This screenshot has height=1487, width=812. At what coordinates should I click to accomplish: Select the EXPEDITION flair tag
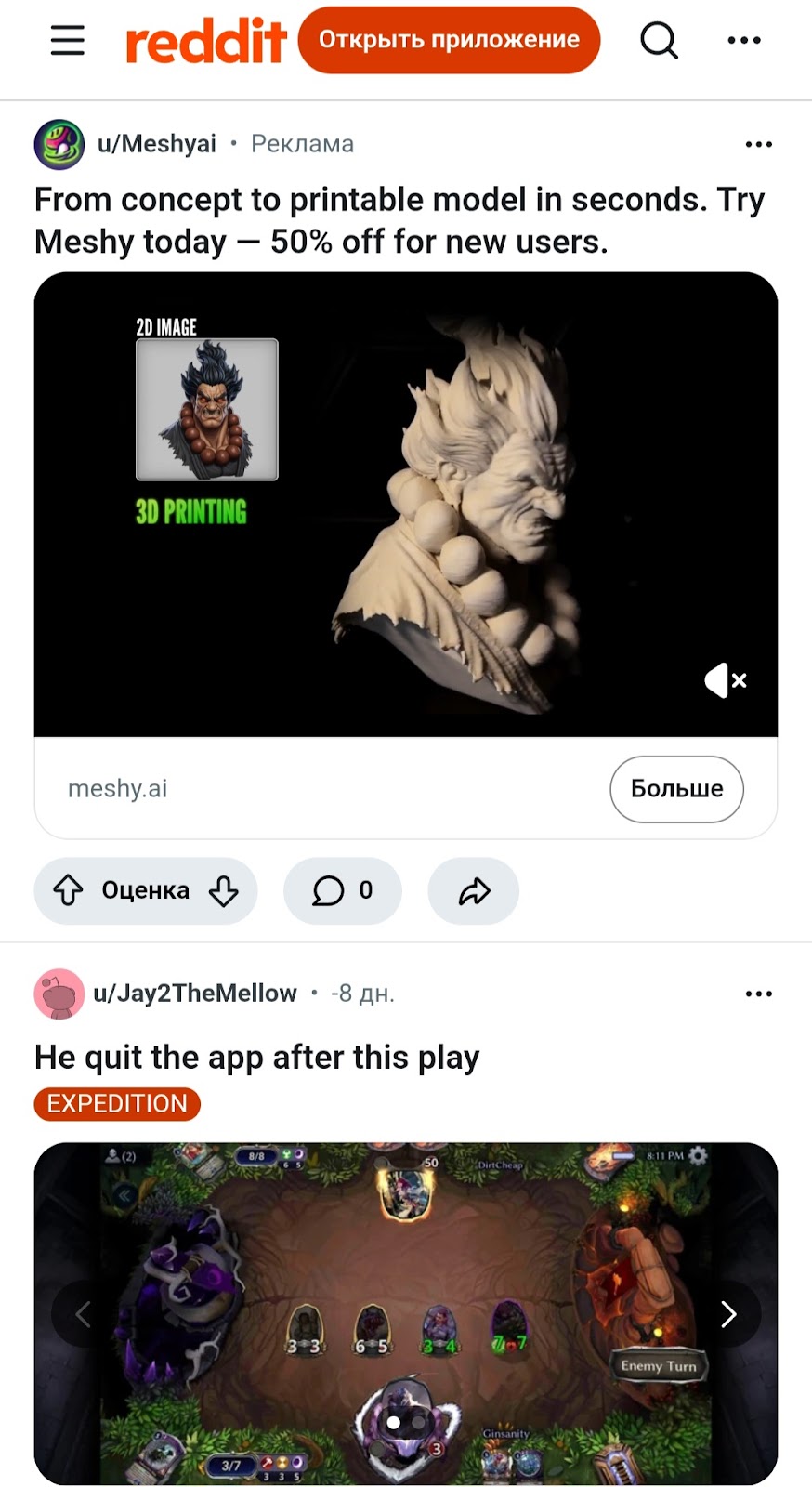pos(117,1104)
